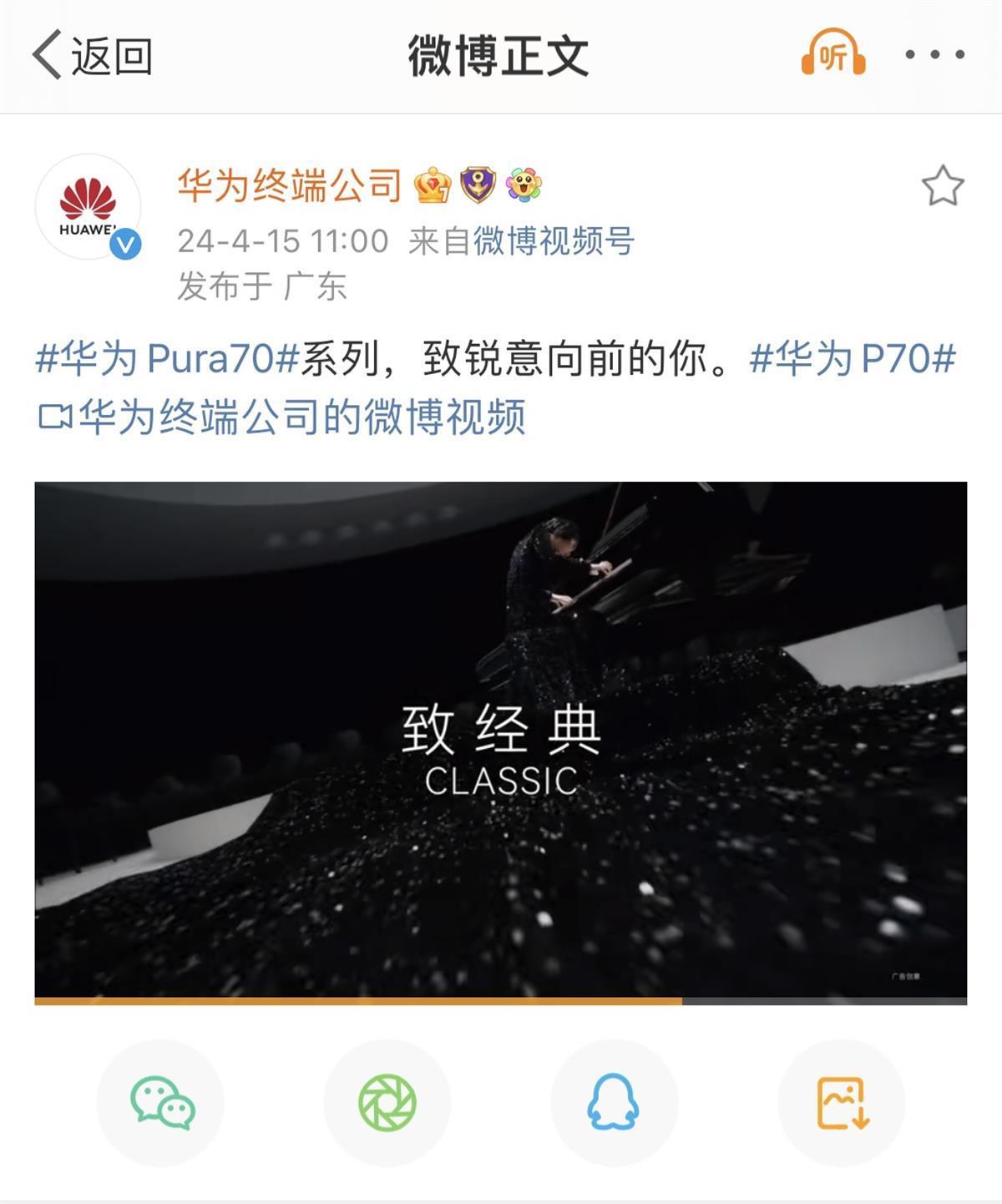Favorite this post with the star icon

(942, 185)
